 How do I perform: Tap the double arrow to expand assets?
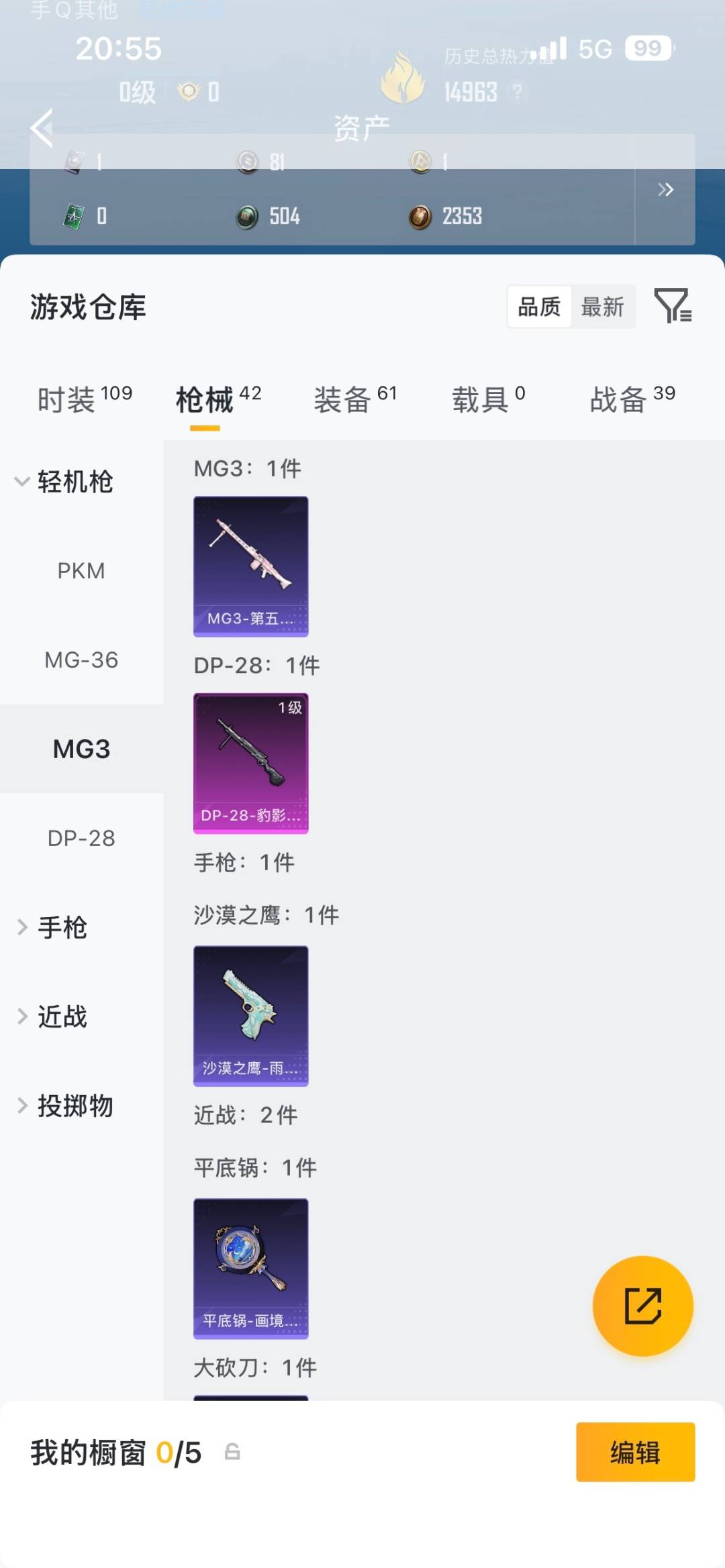click(x=667, y=190)
